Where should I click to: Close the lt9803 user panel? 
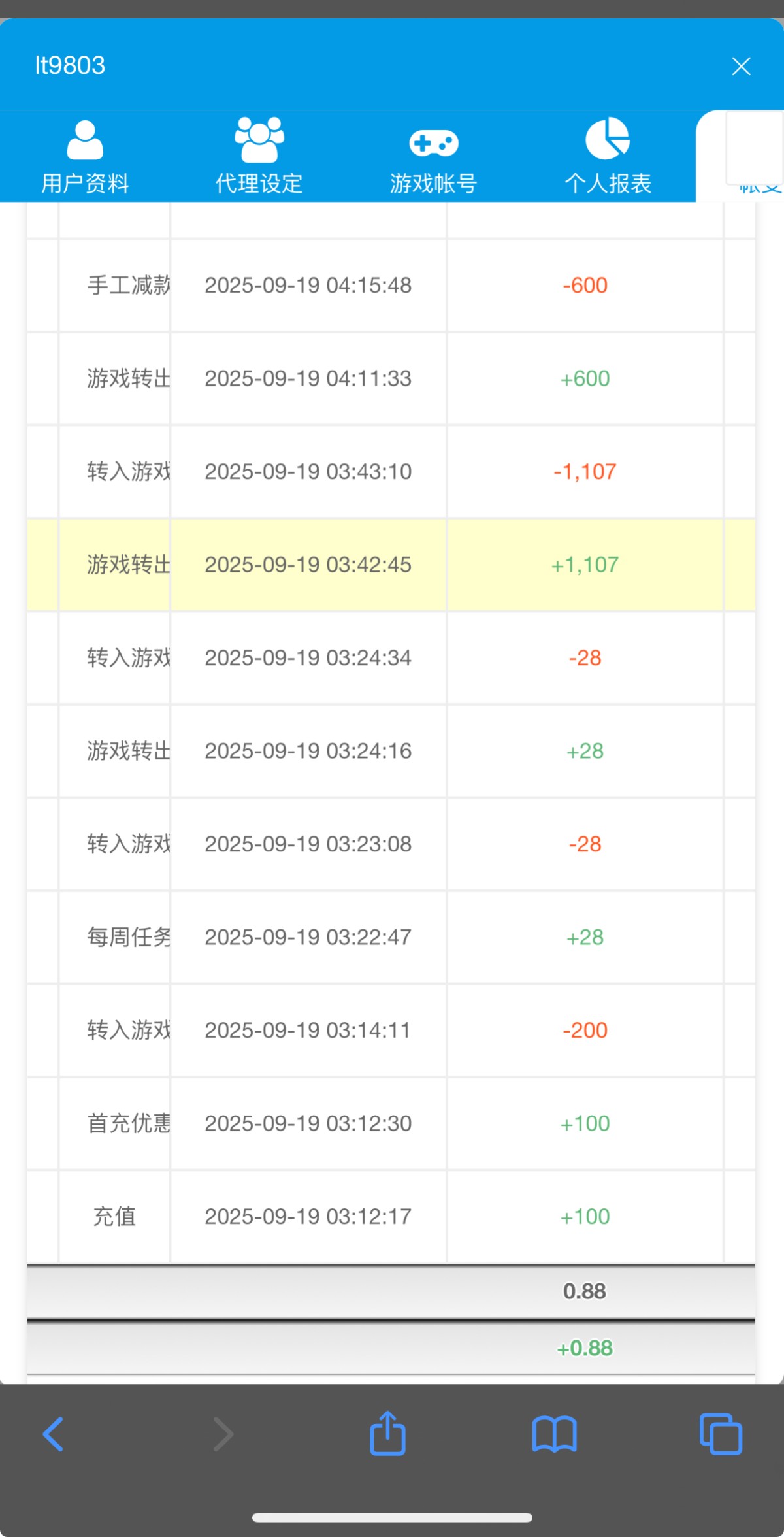(x=741, y=66)
